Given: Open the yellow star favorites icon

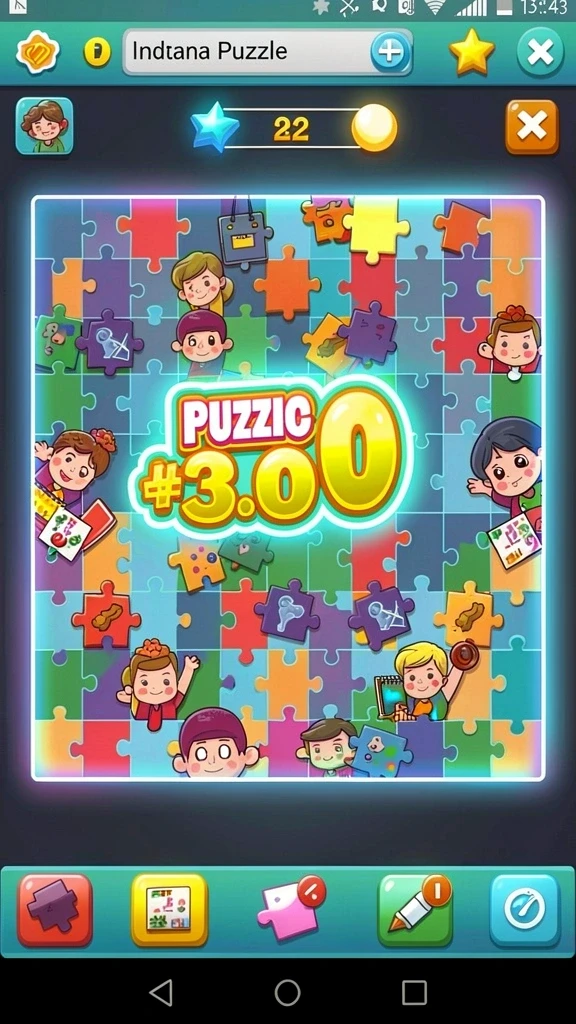Looking at the screenshot, I should (472, 52).
